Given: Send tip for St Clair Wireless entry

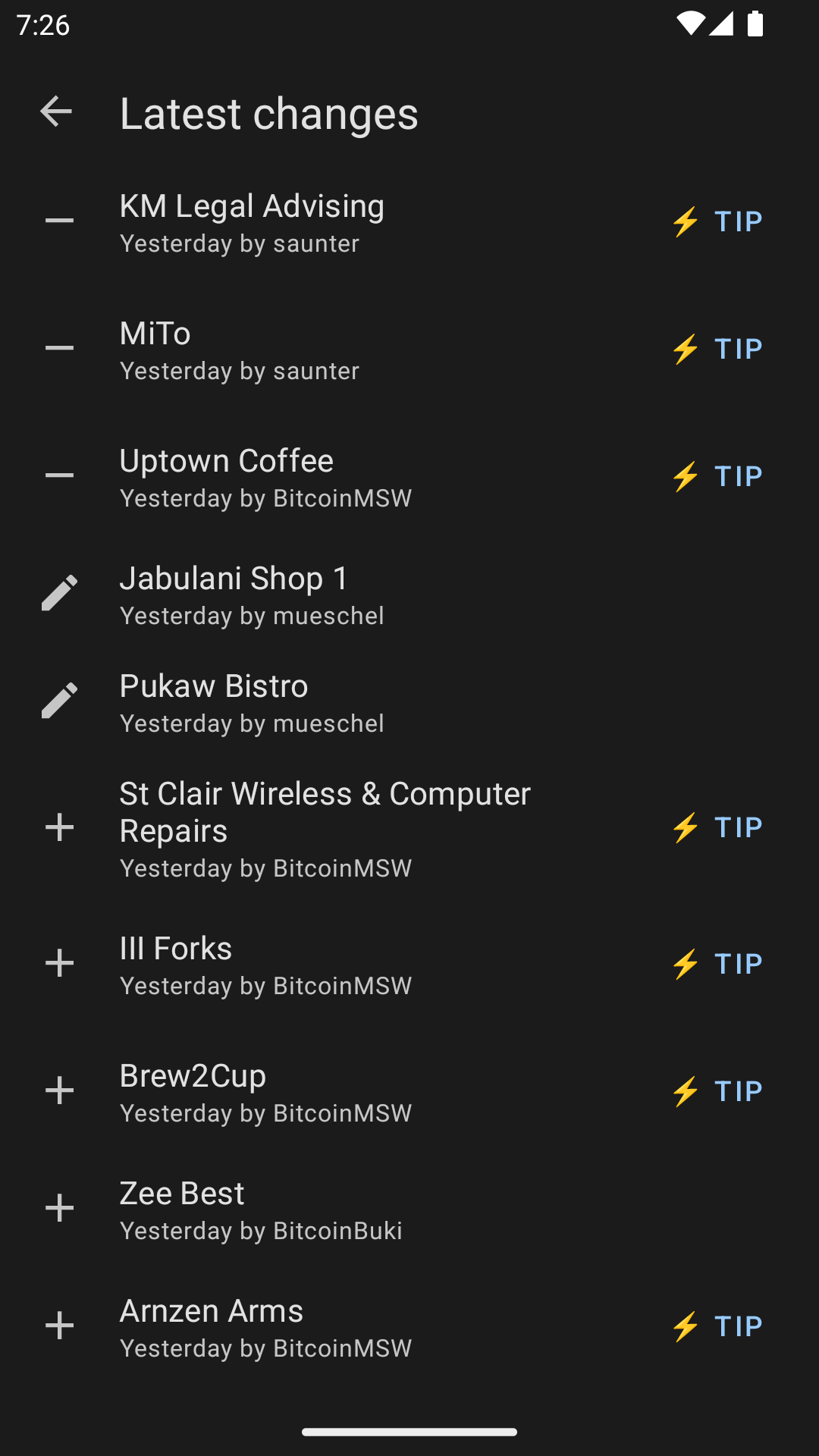Looking at the screenshot, I should click(x=717, y=827).
